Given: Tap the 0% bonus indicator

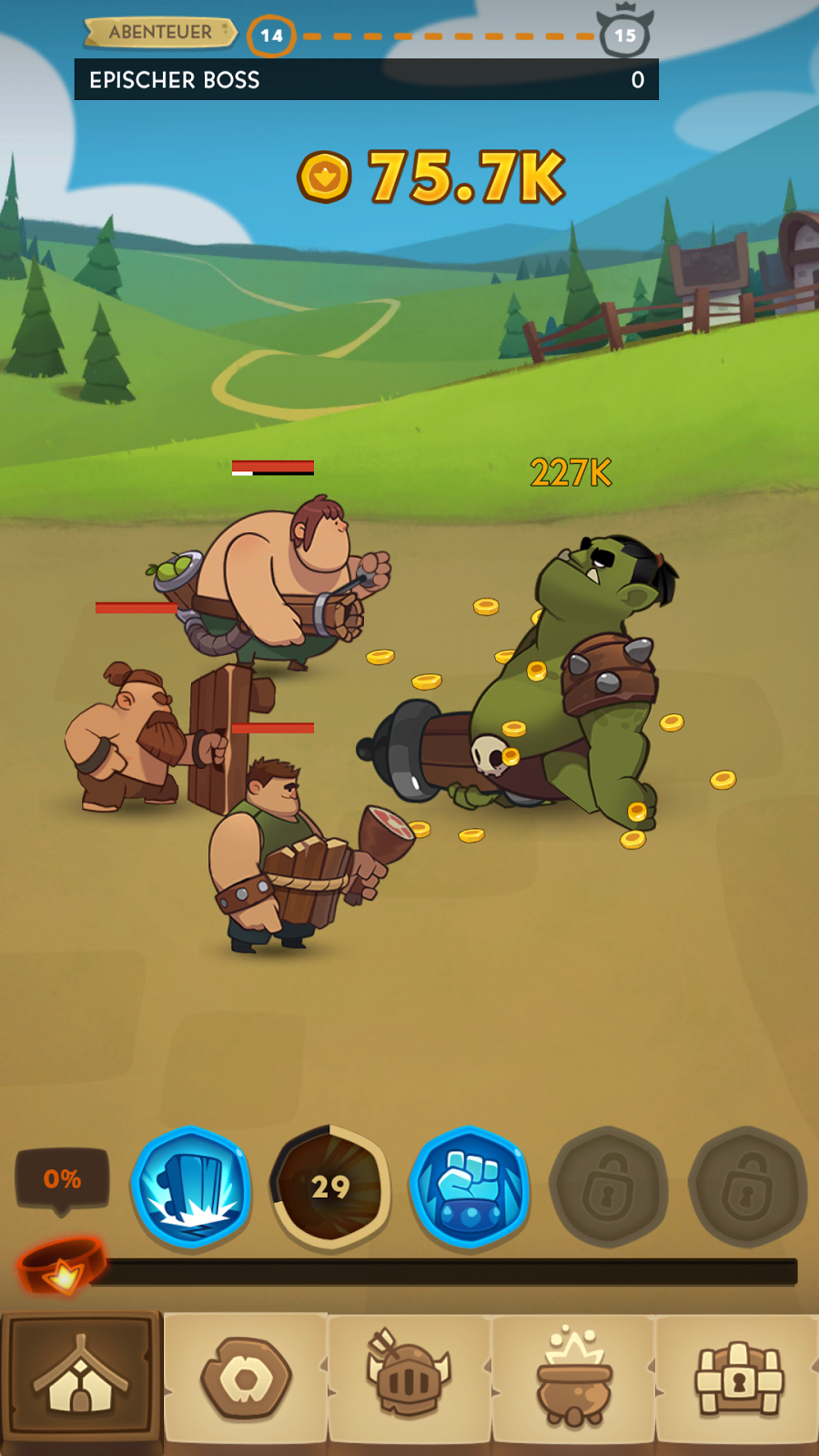Looking at the screenshot, I should pyautogui.click(x=62, y=1179).
